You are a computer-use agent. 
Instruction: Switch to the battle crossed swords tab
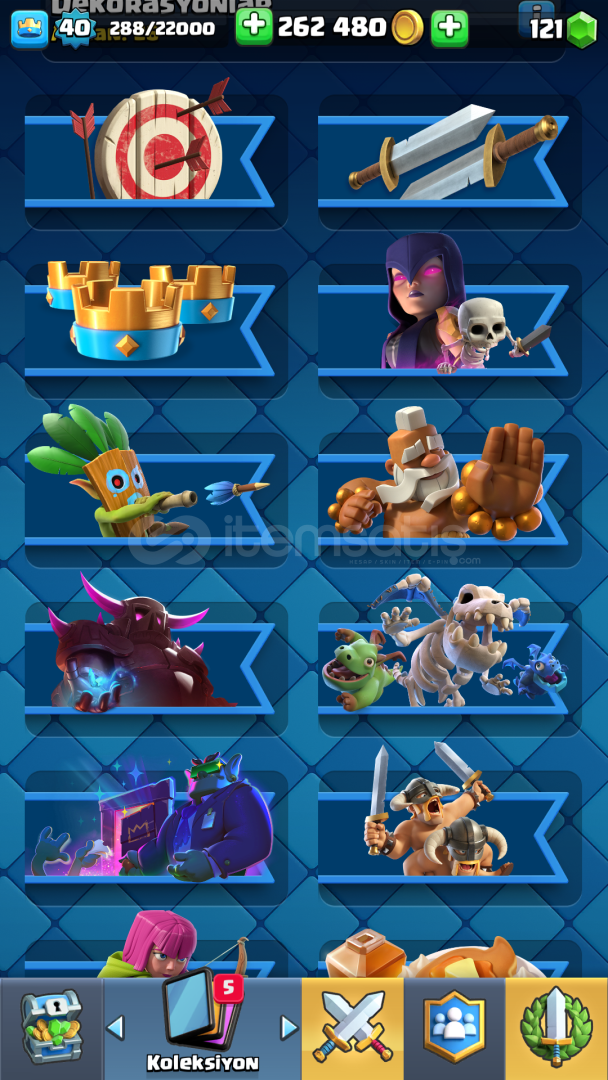[353, 1028]
